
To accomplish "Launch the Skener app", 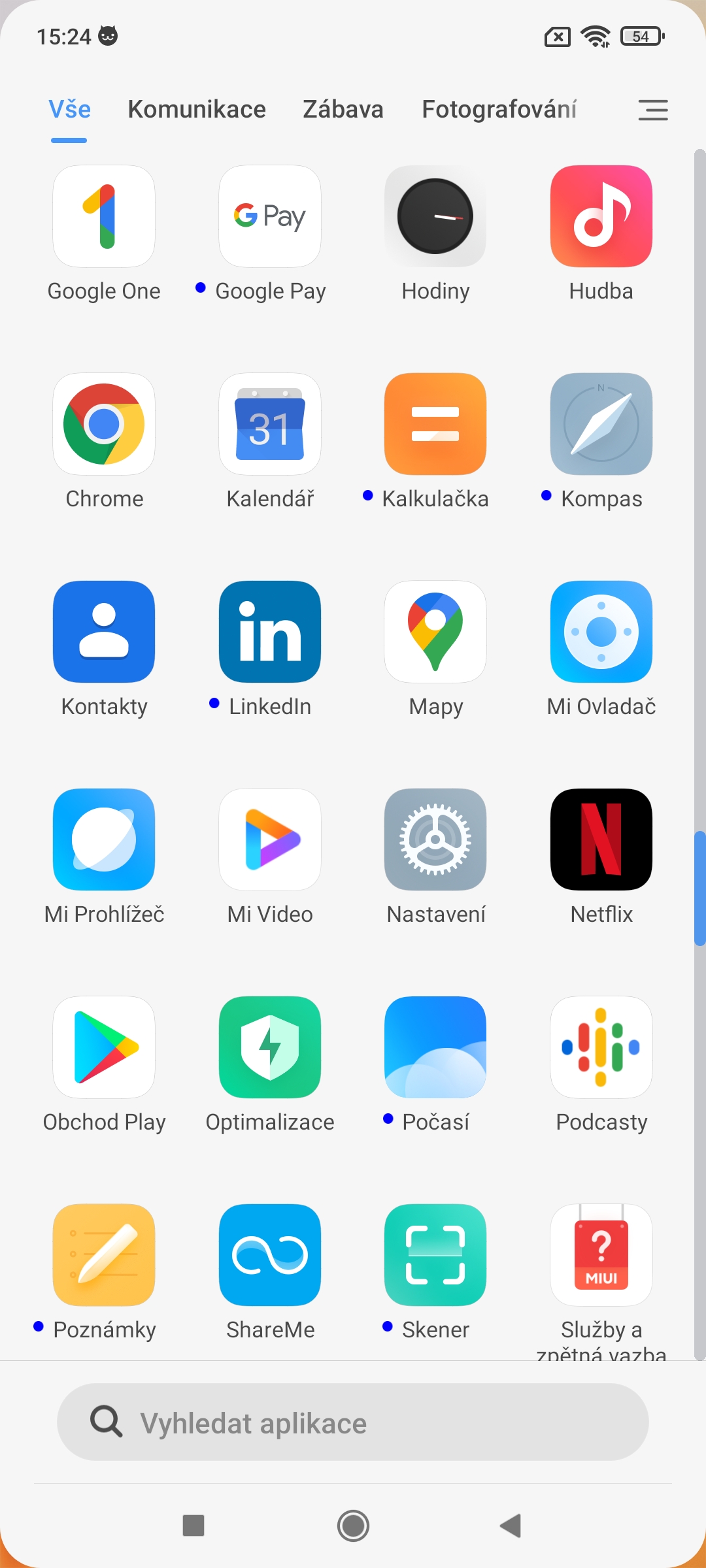I will (x=435, y=1255).
